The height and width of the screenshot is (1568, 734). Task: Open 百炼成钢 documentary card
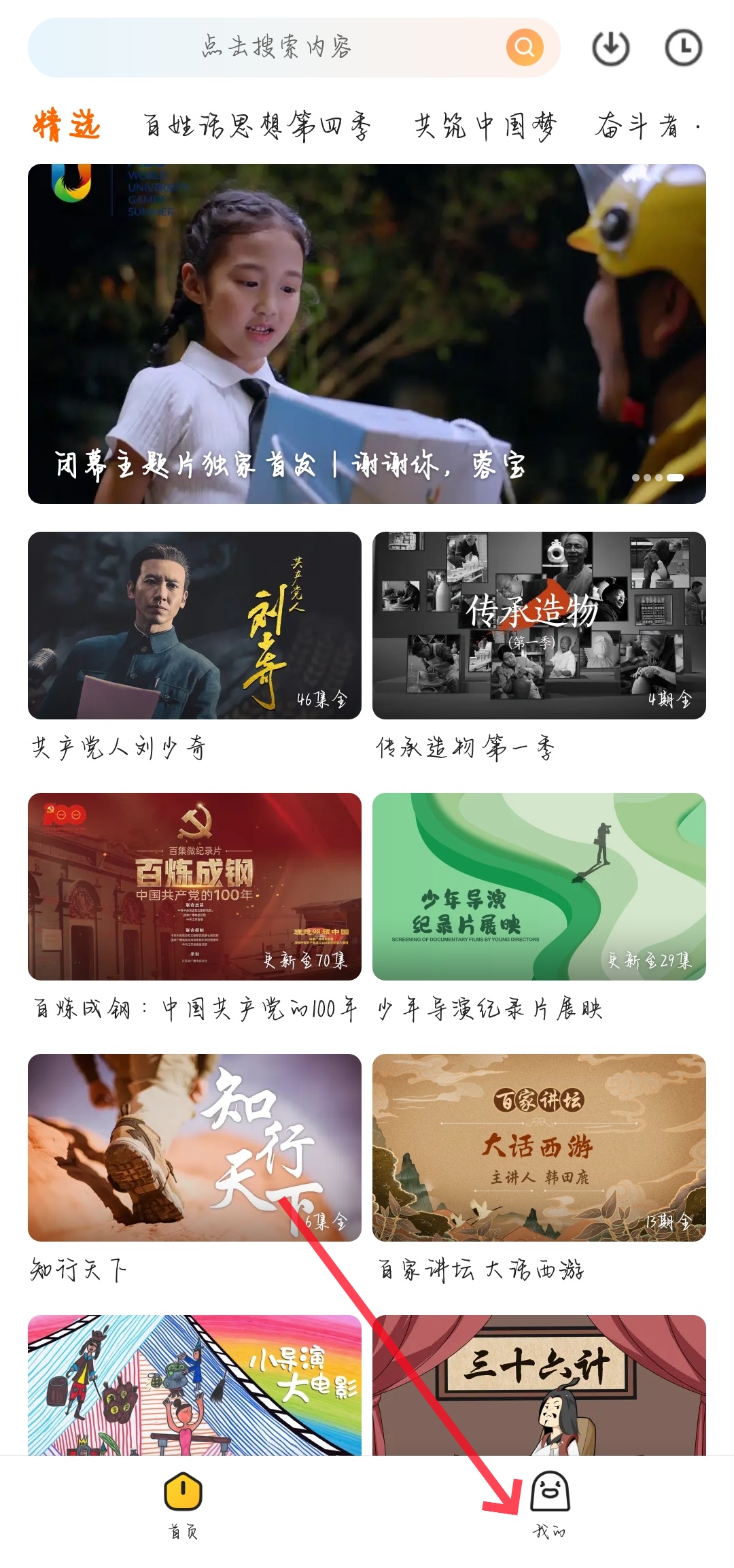[194, 886]
